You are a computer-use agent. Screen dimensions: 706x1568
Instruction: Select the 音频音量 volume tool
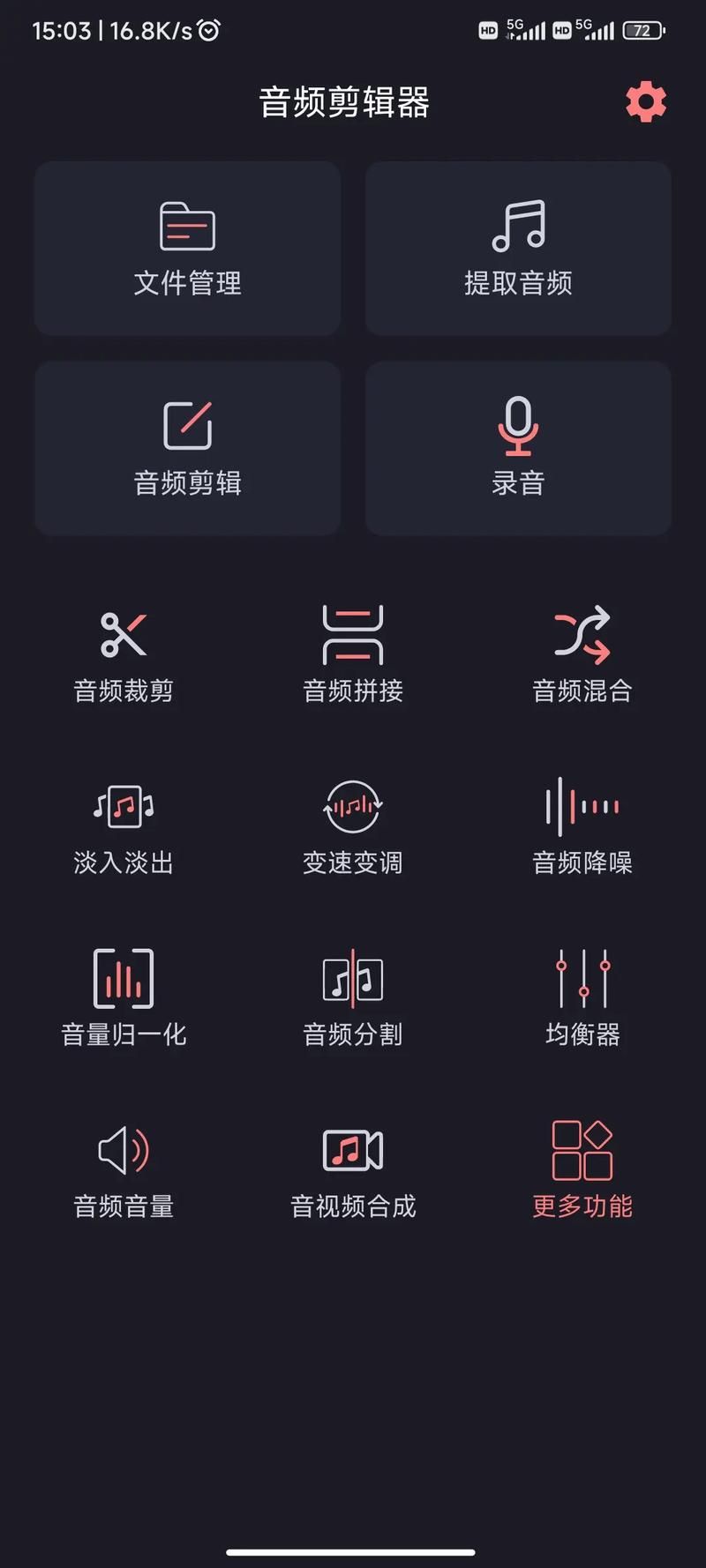[x=123, y=1169]
